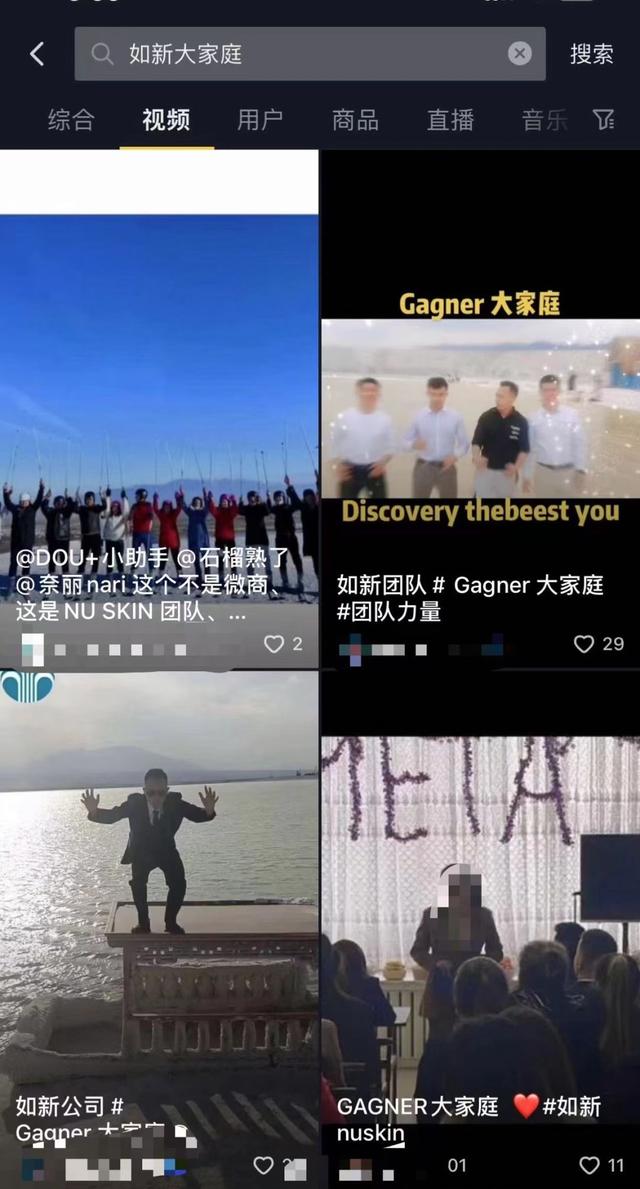Screen dimensions: 640x1189
Task: Switch to the 直播 tab
Action: (450, 120)
